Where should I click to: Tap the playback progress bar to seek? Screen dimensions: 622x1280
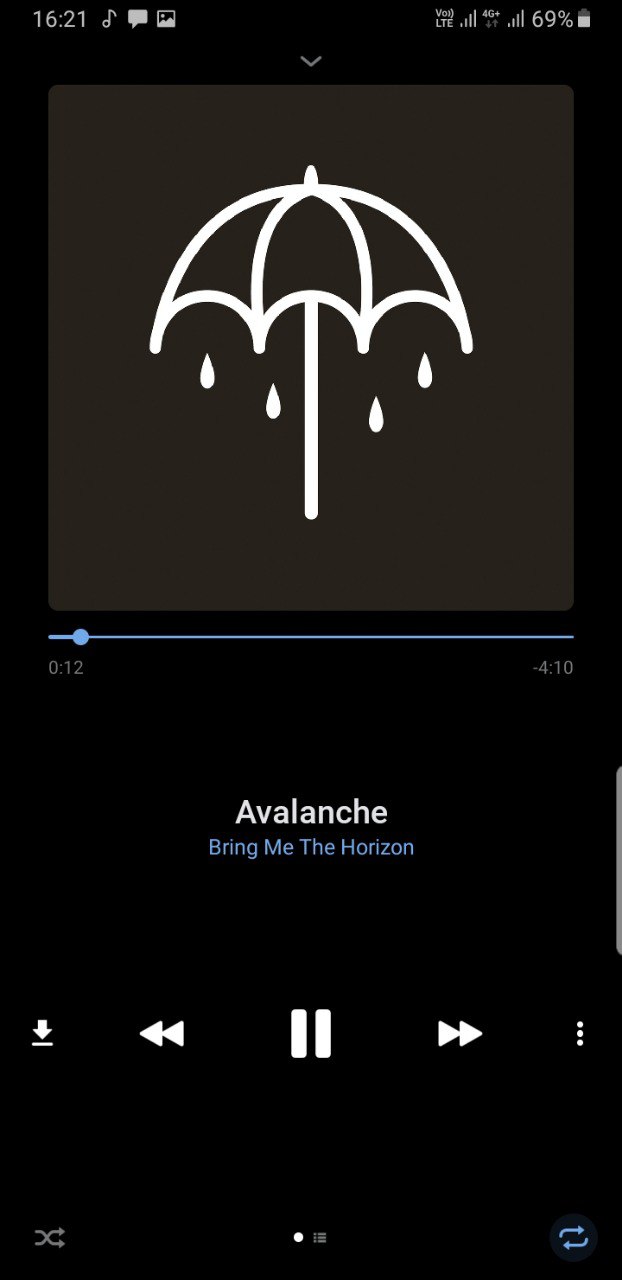click(x=311, y=636)
